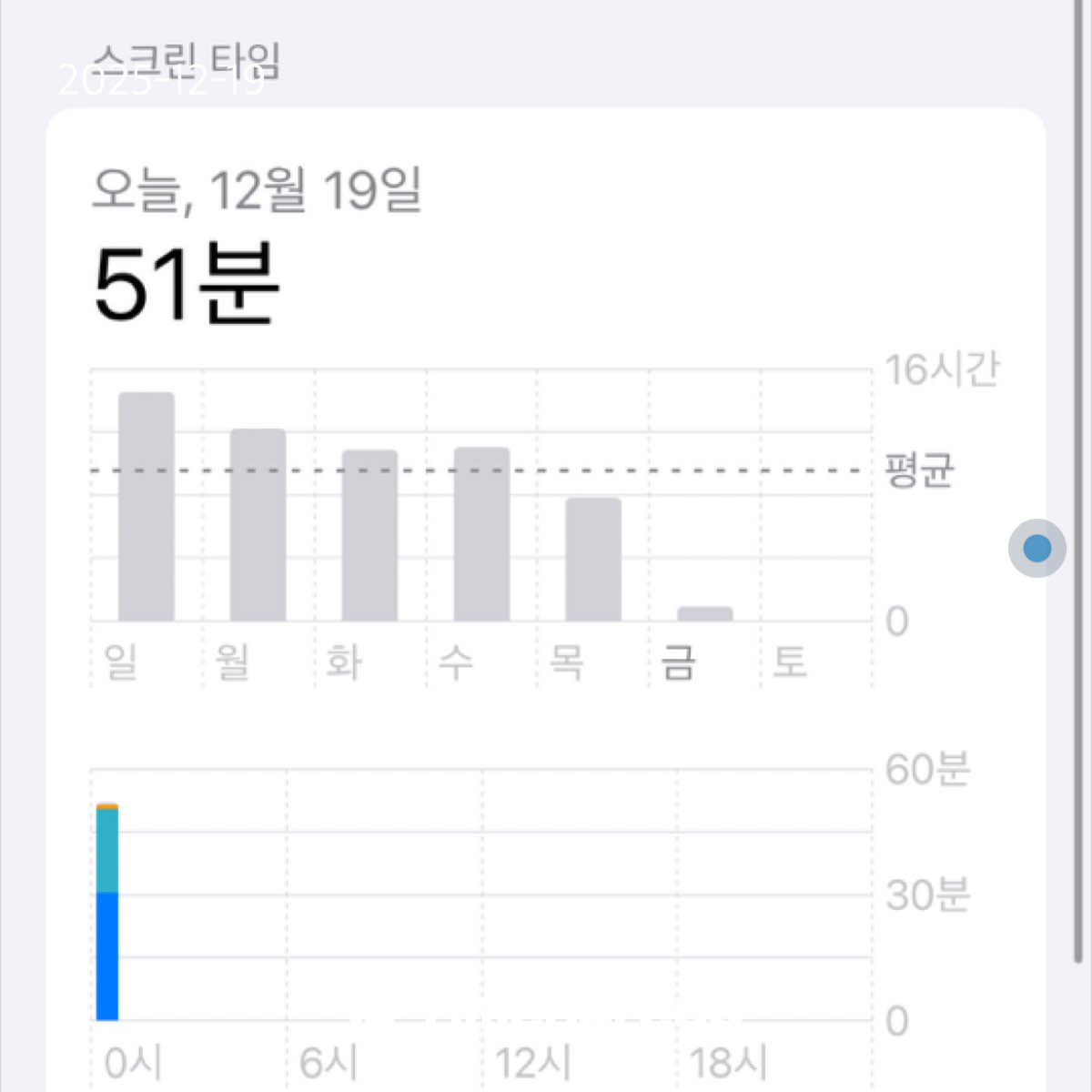Select the 금 (Friday) usage bar

coord(705,613)
